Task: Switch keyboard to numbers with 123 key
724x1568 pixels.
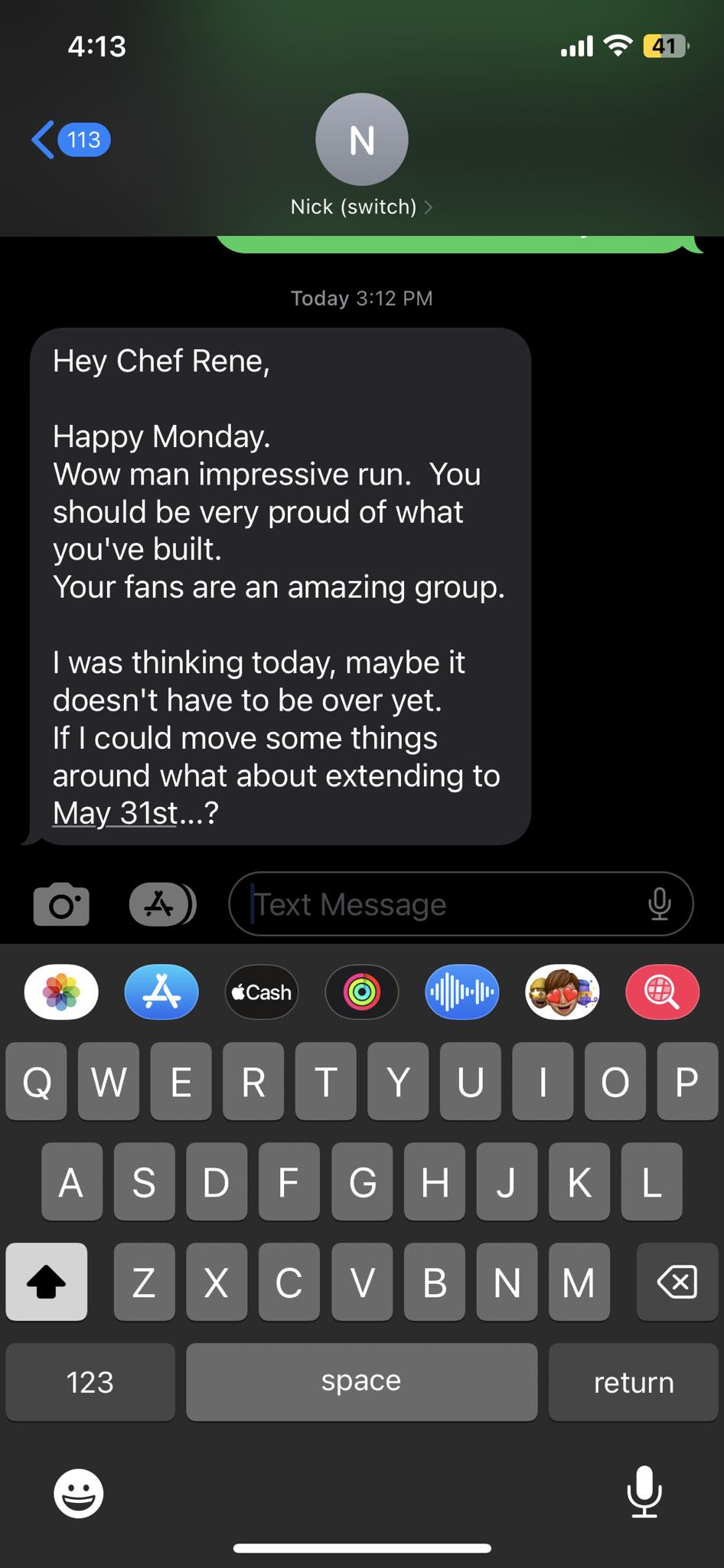Action: [90, 1382]
